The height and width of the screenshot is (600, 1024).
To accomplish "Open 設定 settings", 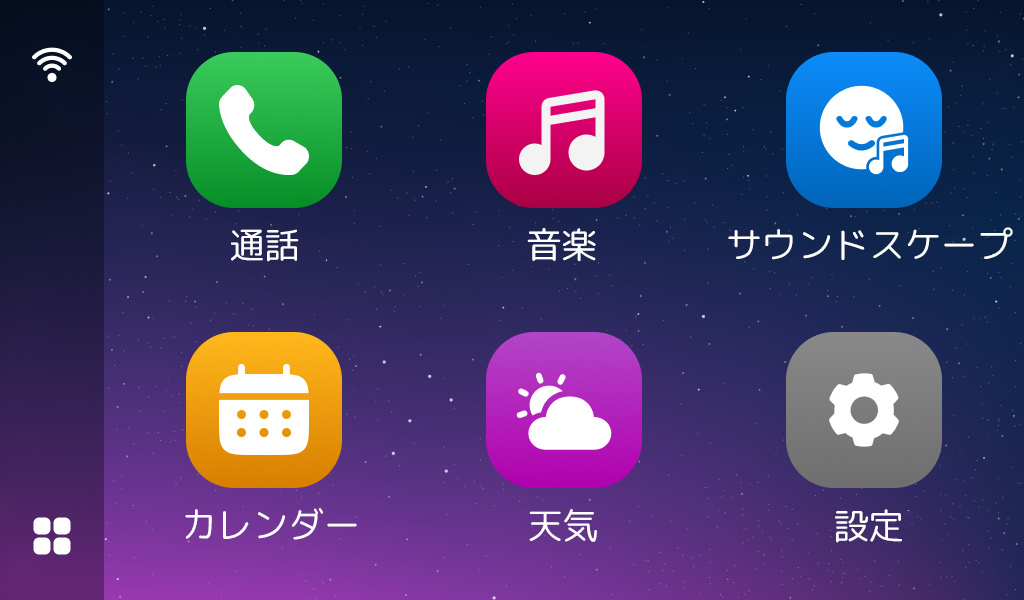I will tap(864, 410).
